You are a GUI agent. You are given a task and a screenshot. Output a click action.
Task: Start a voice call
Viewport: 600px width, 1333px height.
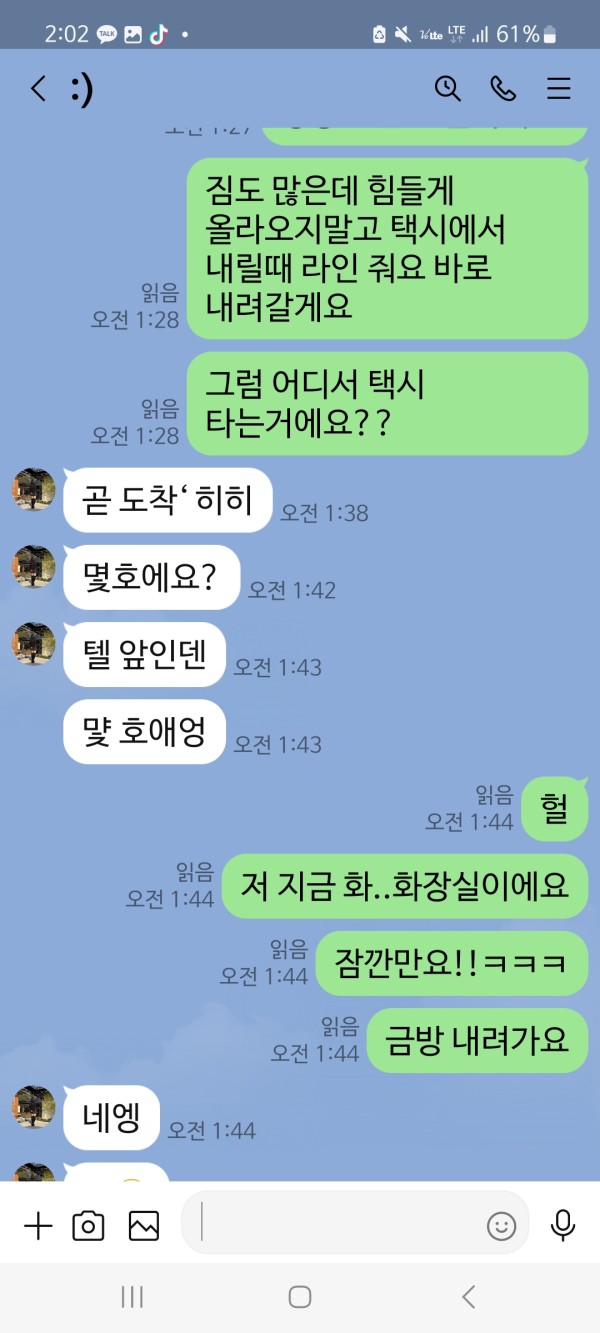point(503,89)
